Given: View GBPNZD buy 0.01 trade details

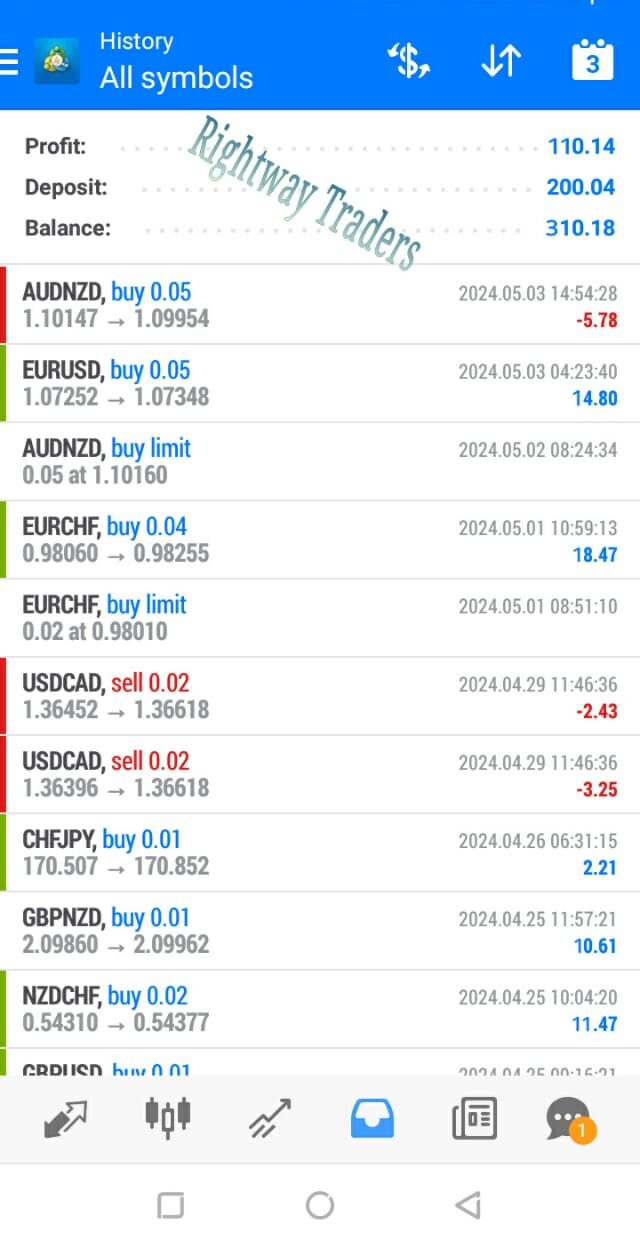Looking at the screenshot, I should 320,930.
